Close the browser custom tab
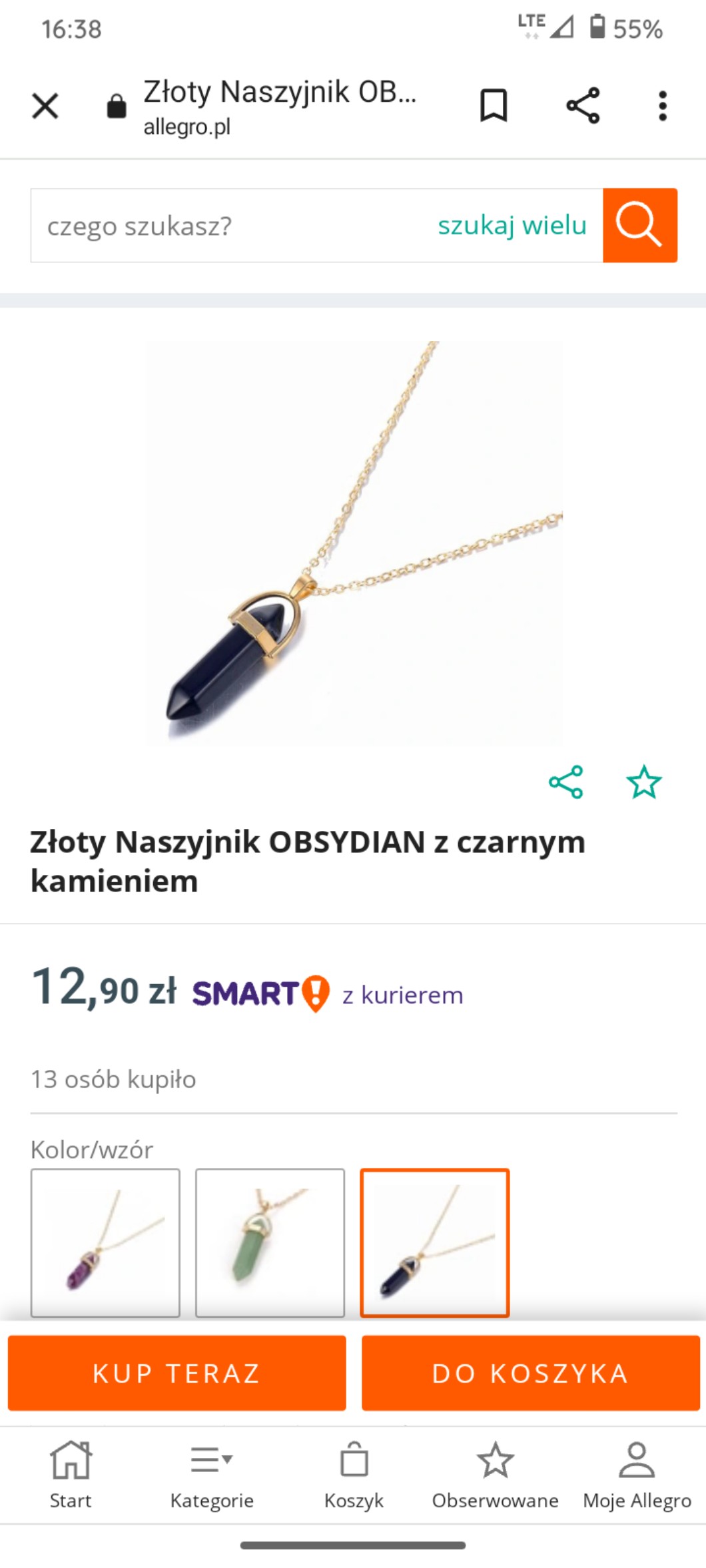706x1568 pixels. [45, 106]
